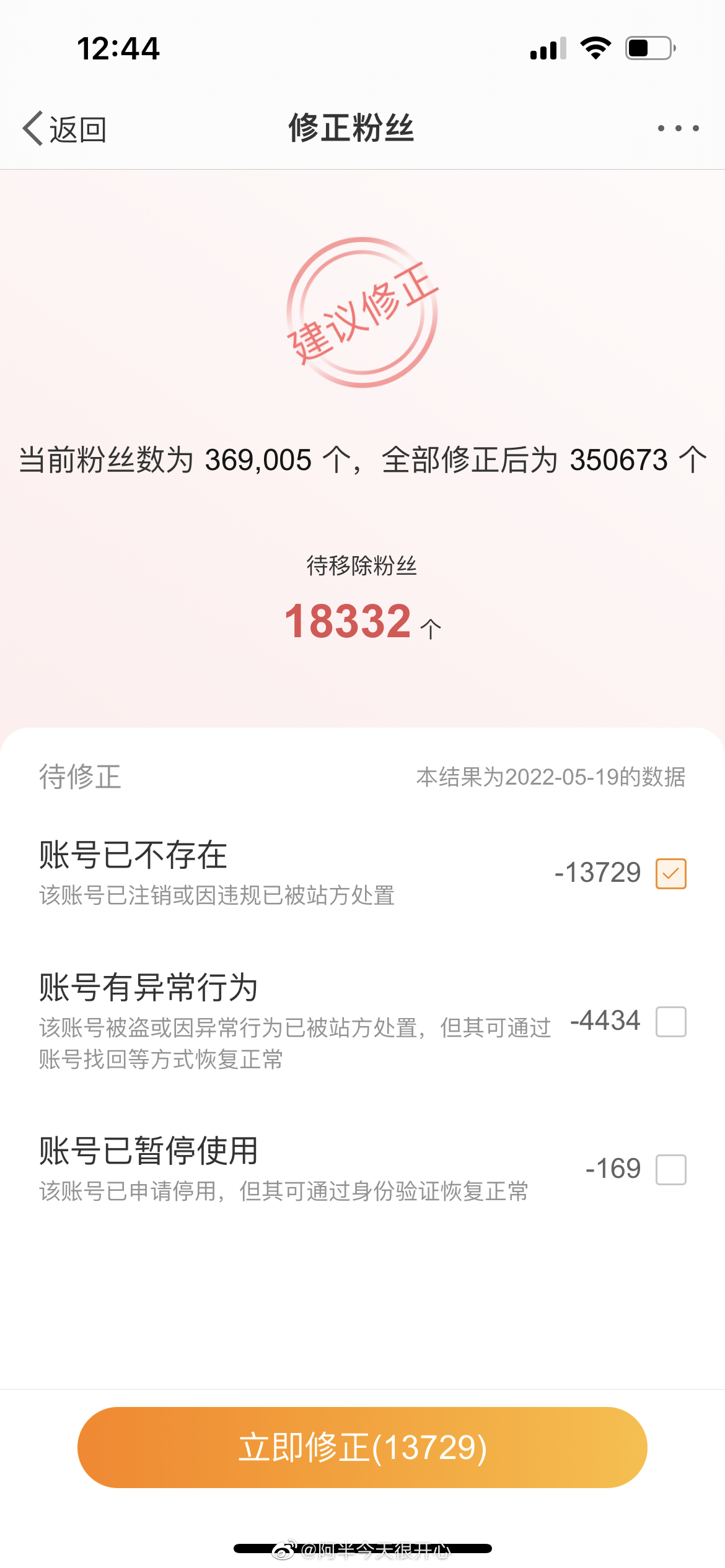Check the 账号有异常行为 checkbox

tap(671, 1022)
